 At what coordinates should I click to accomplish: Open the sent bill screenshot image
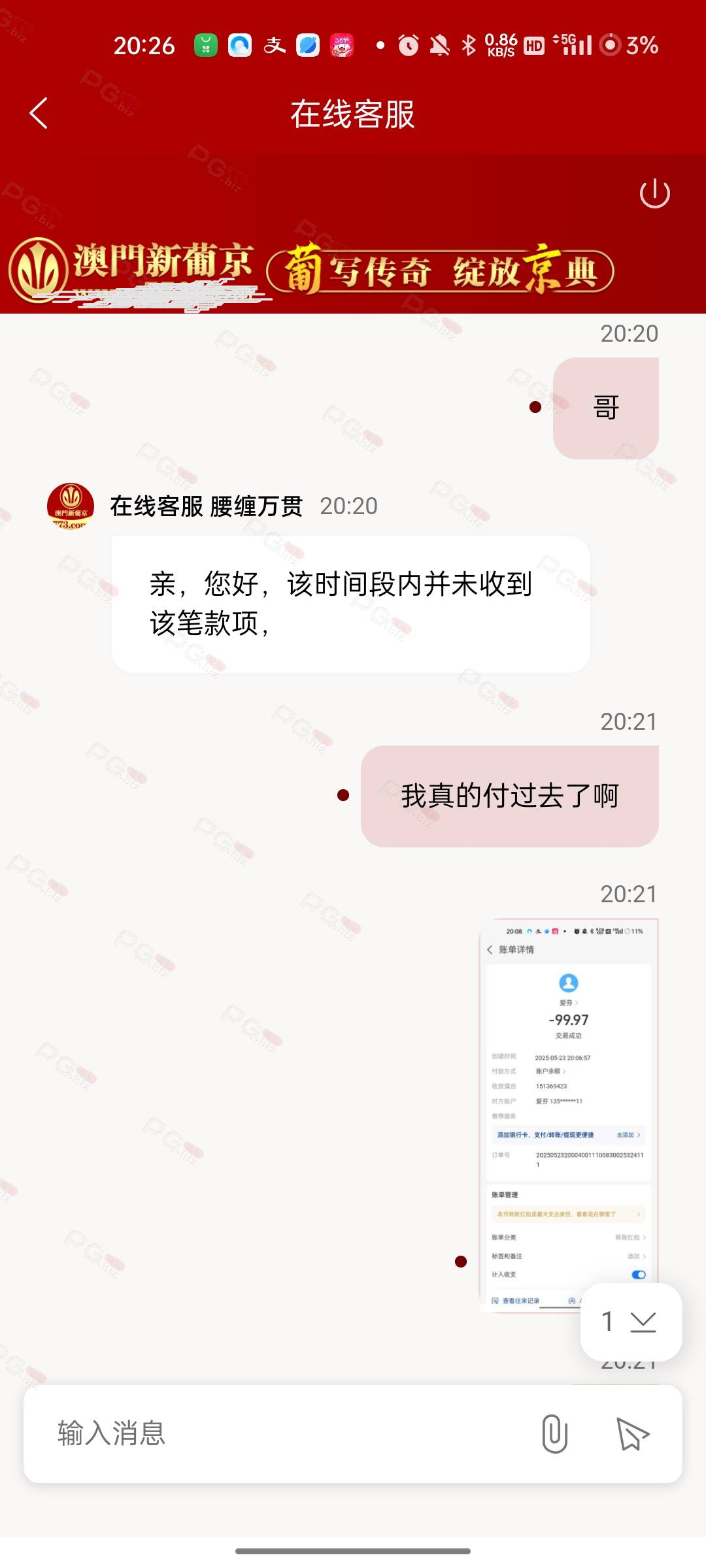[x=569, y=1115]
